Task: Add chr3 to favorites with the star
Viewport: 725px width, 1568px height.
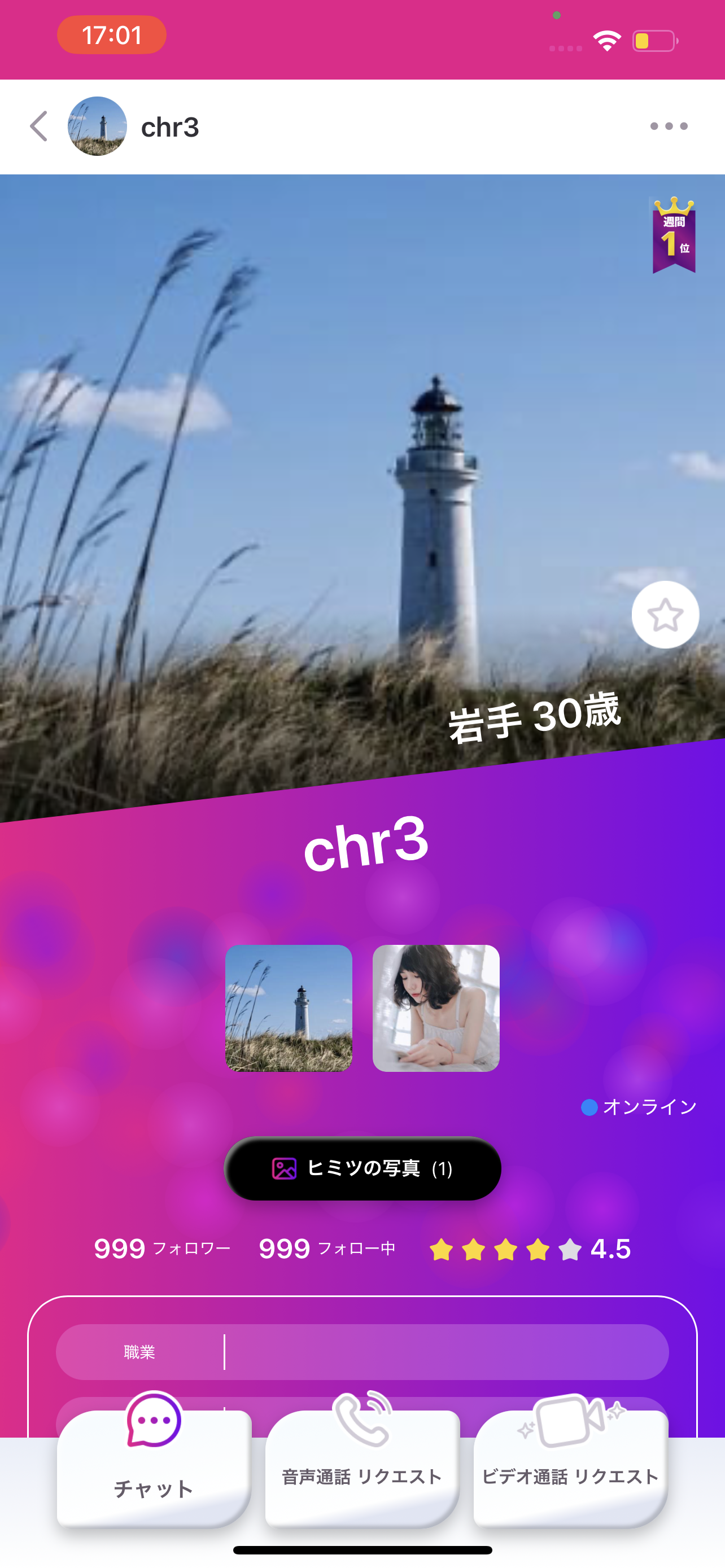Action: [665, 615]
